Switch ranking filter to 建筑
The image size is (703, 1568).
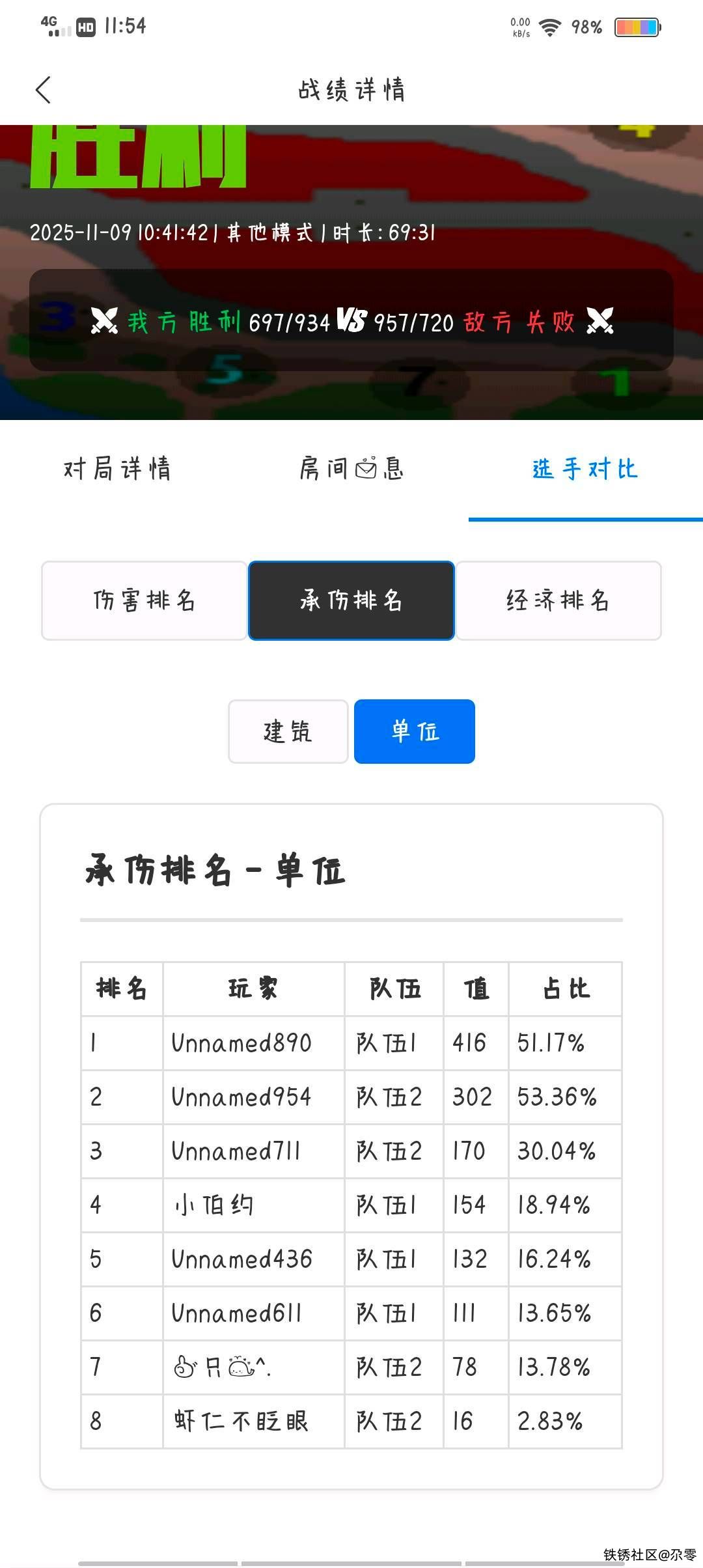click(288, 731)
